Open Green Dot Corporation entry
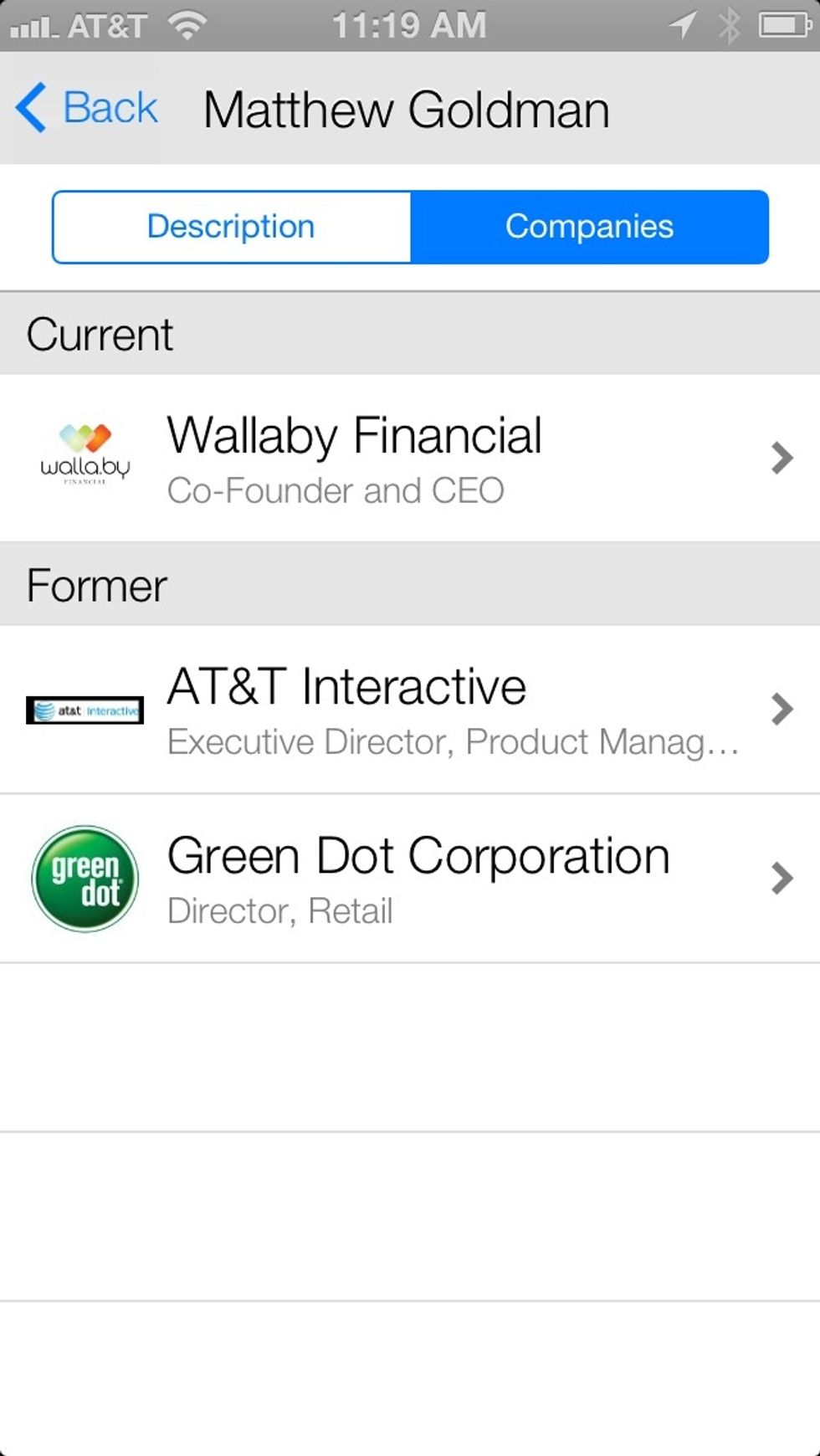Image resolution: width=820 pixels, height=1456 pixels. pos(410,879)
